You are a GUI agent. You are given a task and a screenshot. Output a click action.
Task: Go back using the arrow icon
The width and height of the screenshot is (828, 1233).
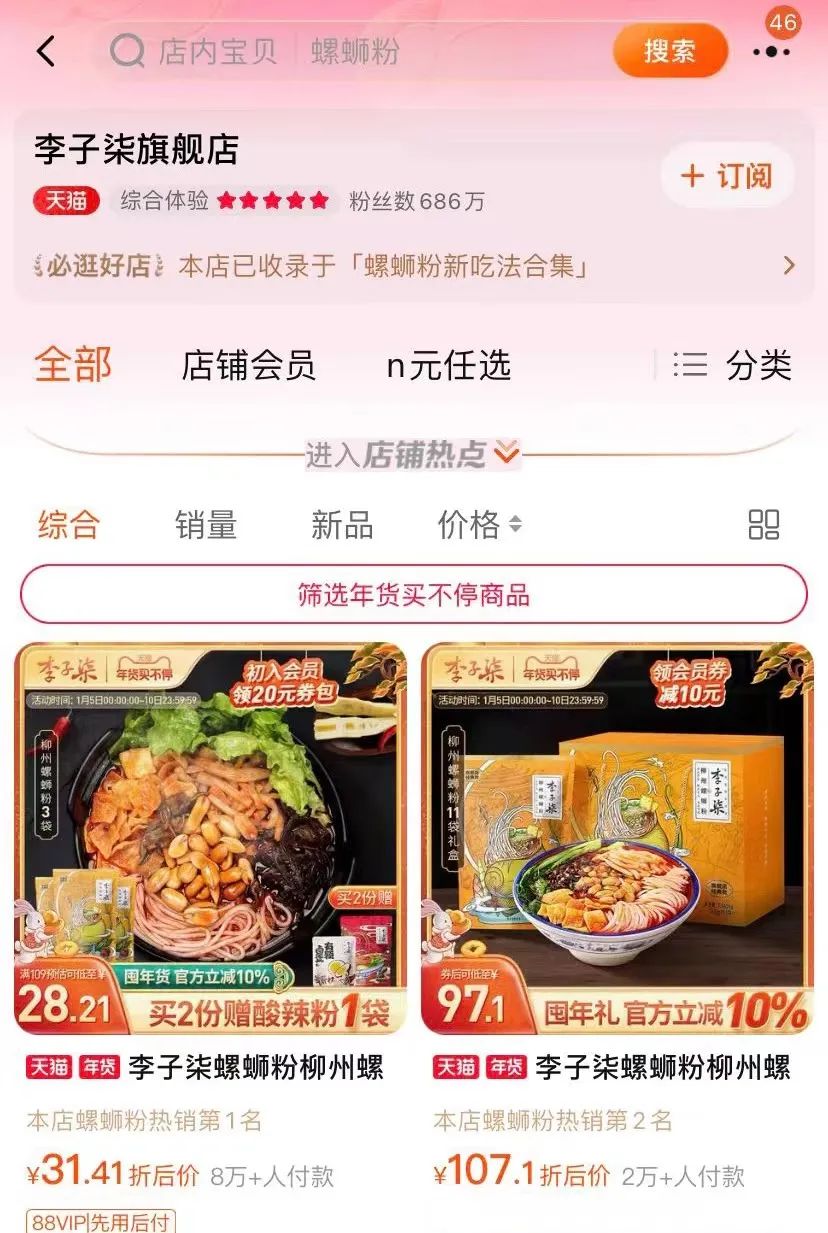pyautogui.click(x=46, y=51)
